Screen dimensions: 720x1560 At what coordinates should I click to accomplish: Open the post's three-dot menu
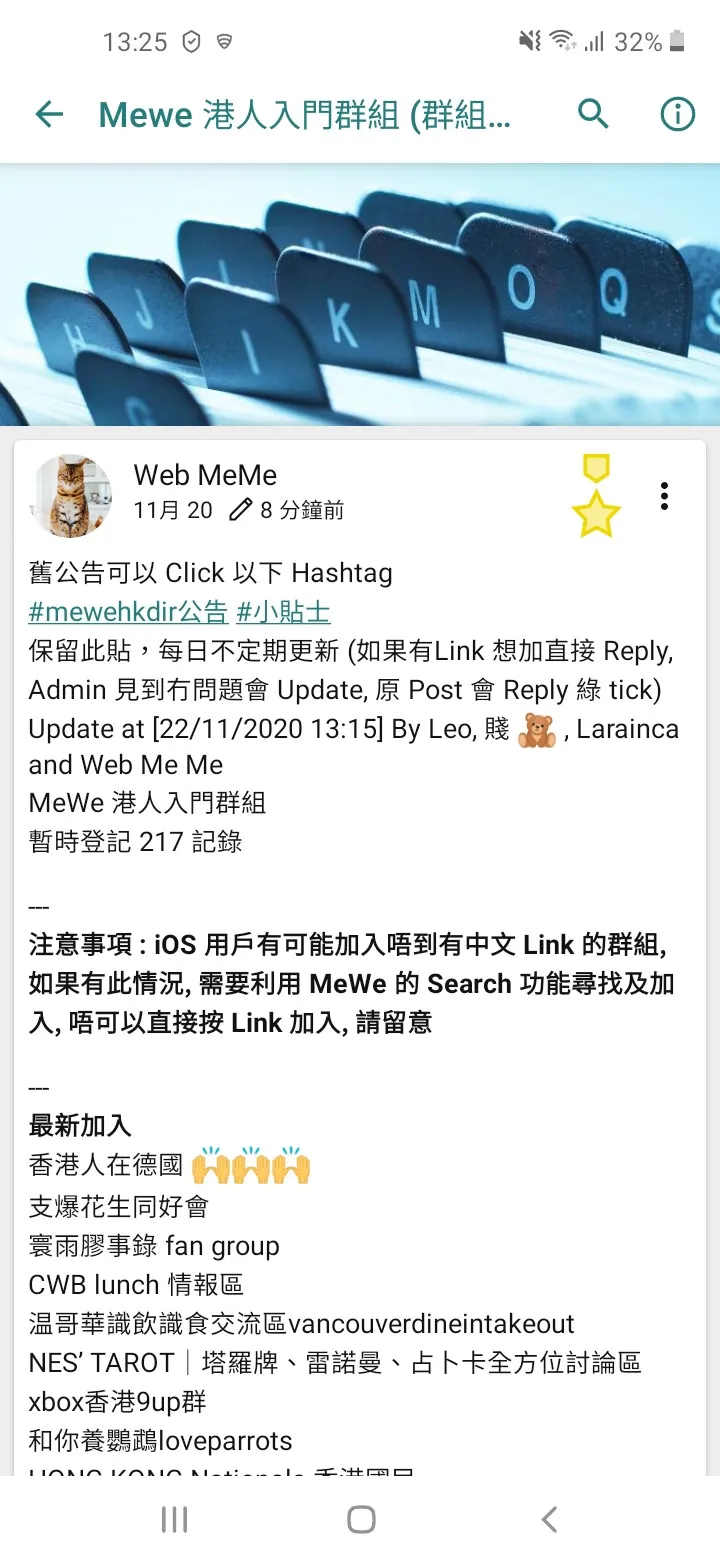point(664,496)
